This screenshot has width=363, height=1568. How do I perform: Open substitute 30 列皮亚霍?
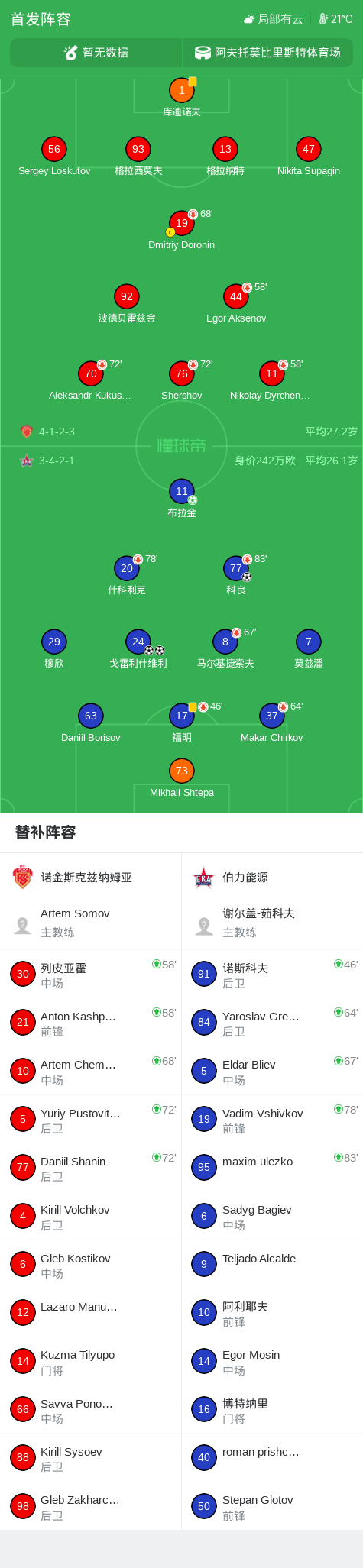click(91, 975)
